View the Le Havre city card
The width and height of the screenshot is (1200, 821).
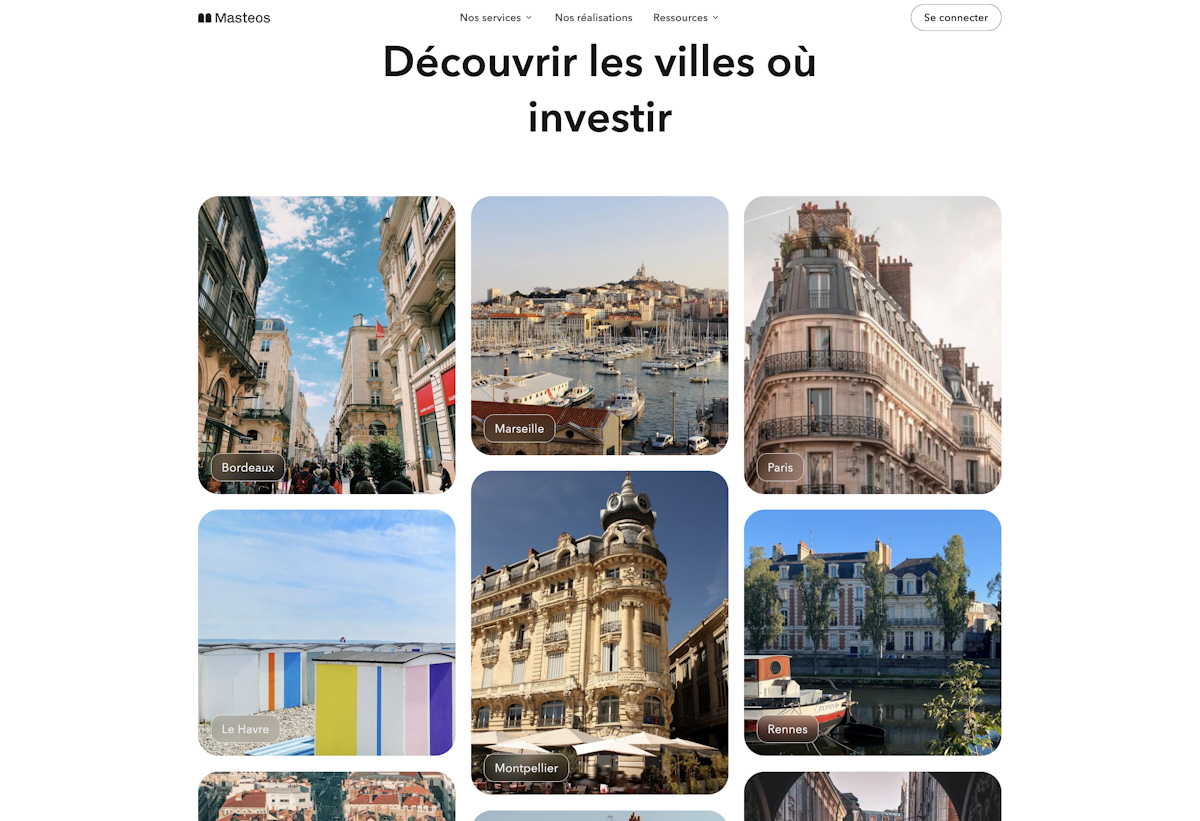point(326,632)
